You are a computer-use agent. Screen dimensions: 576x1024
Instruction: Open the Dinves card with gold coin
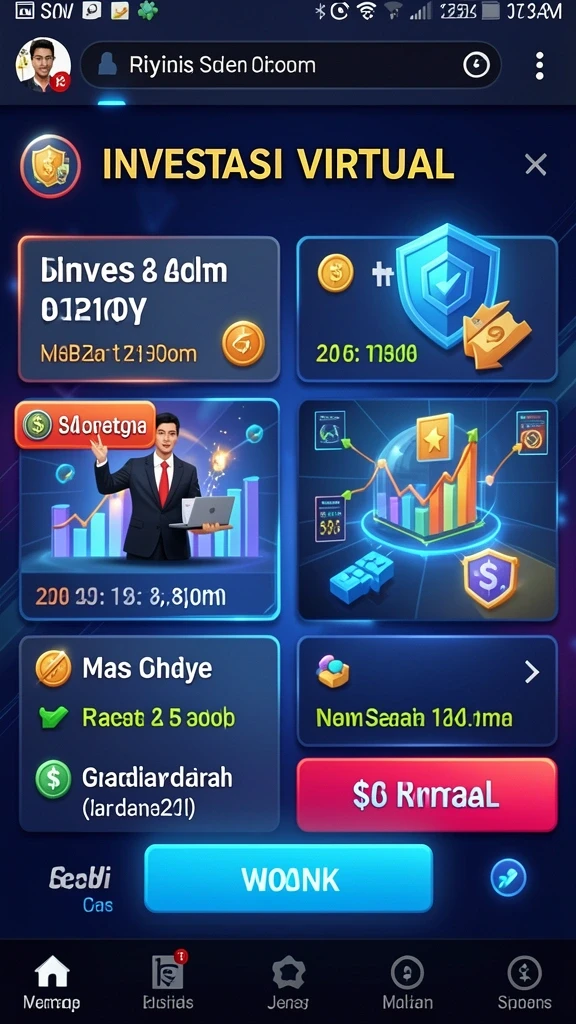coord(150,309)
